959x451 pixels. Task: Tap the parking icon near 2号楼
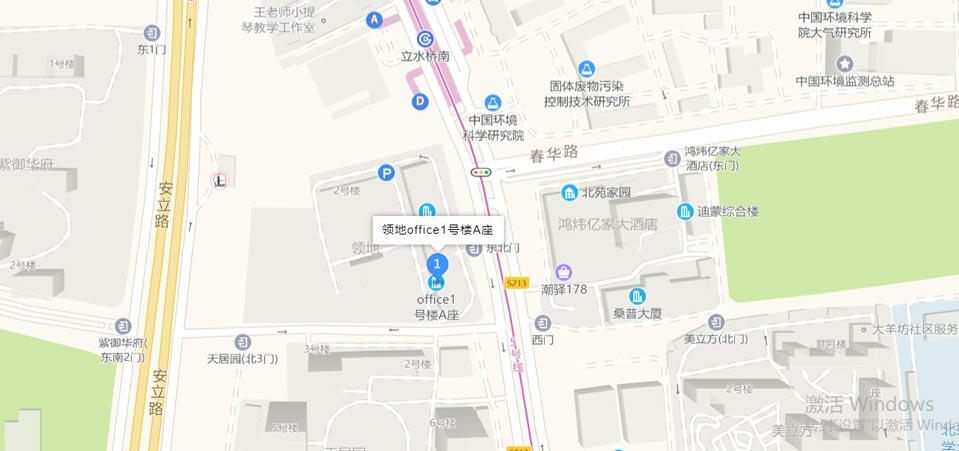pyautogui.click(x=386, y=173)
